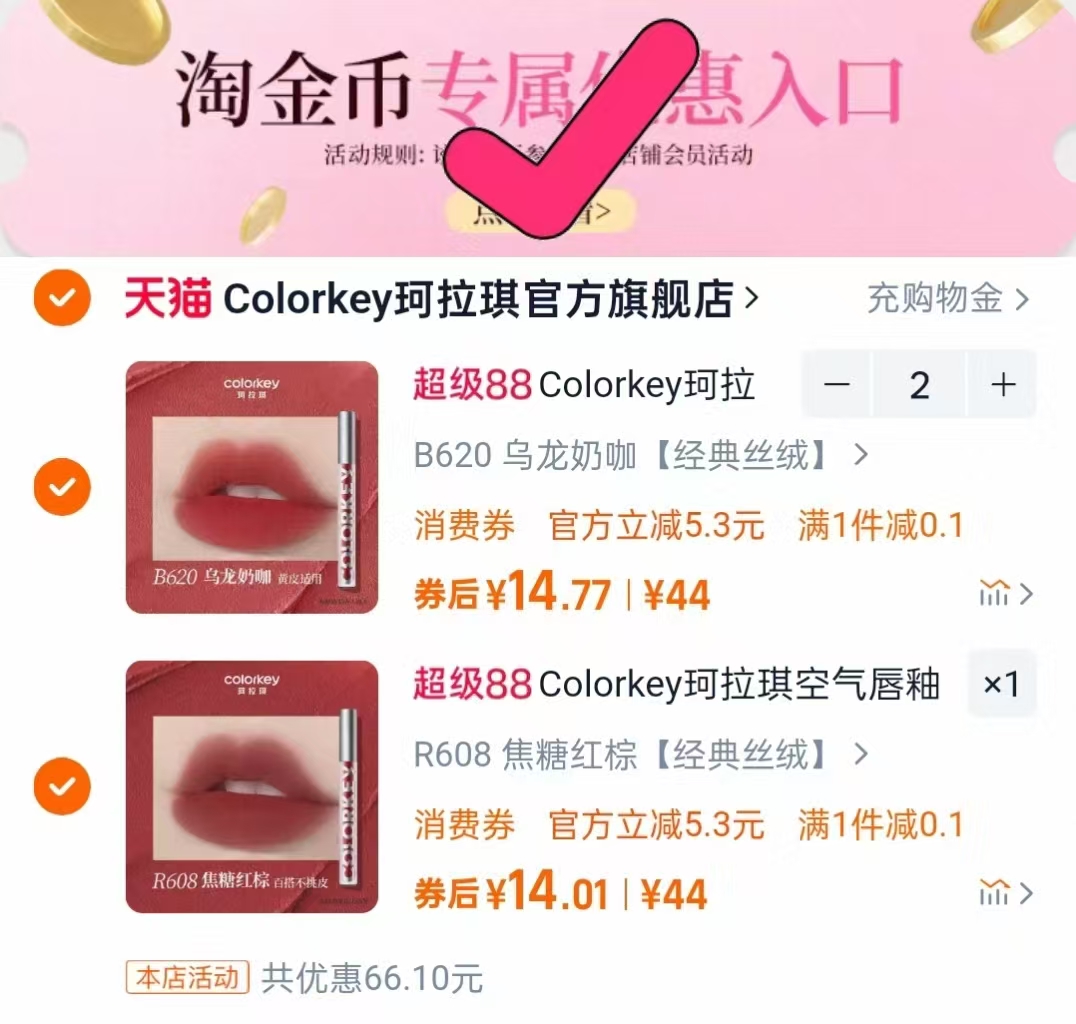Open the B620 乌龙奶咖 product image
The image size is (1076, 1024).
252,487
